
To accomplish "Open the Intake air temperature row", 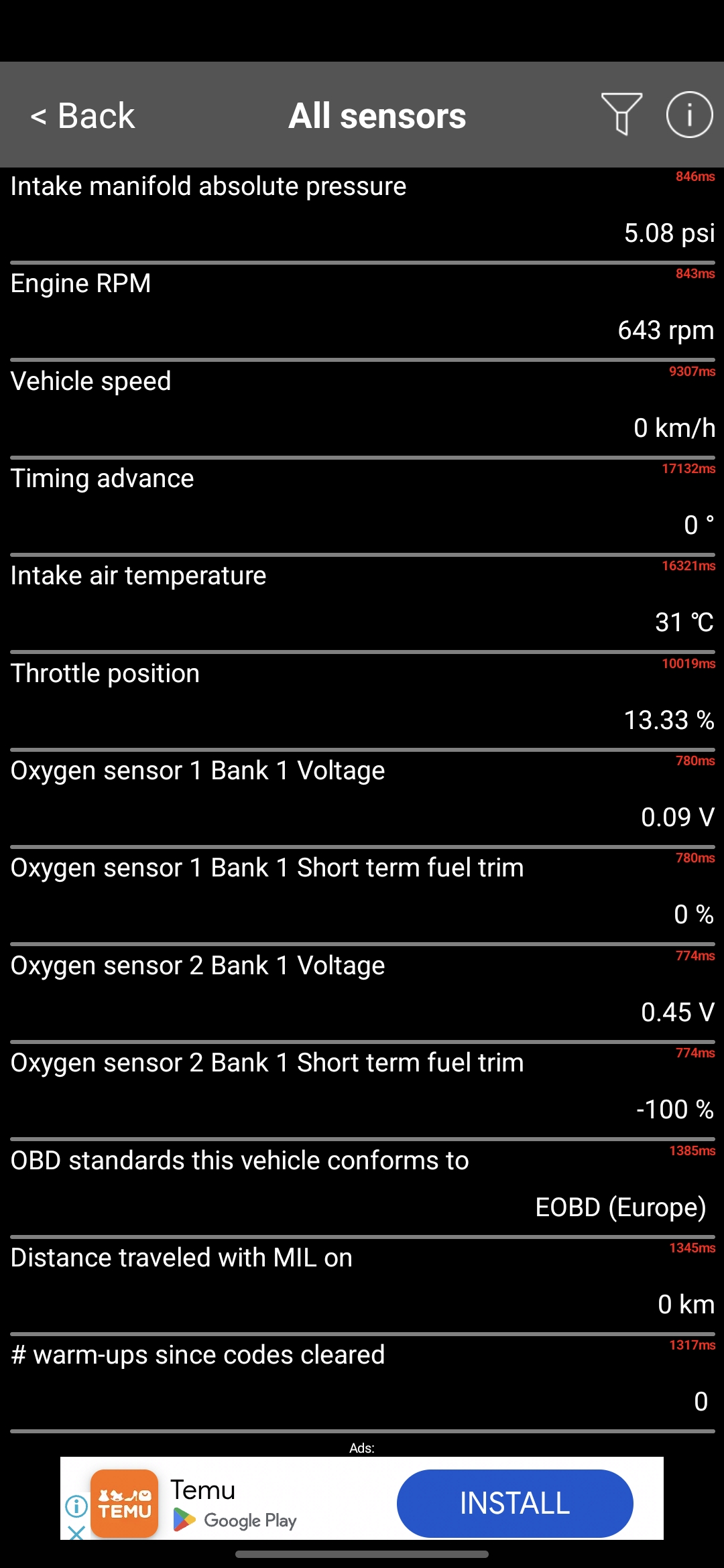I will tap(362, 600).
